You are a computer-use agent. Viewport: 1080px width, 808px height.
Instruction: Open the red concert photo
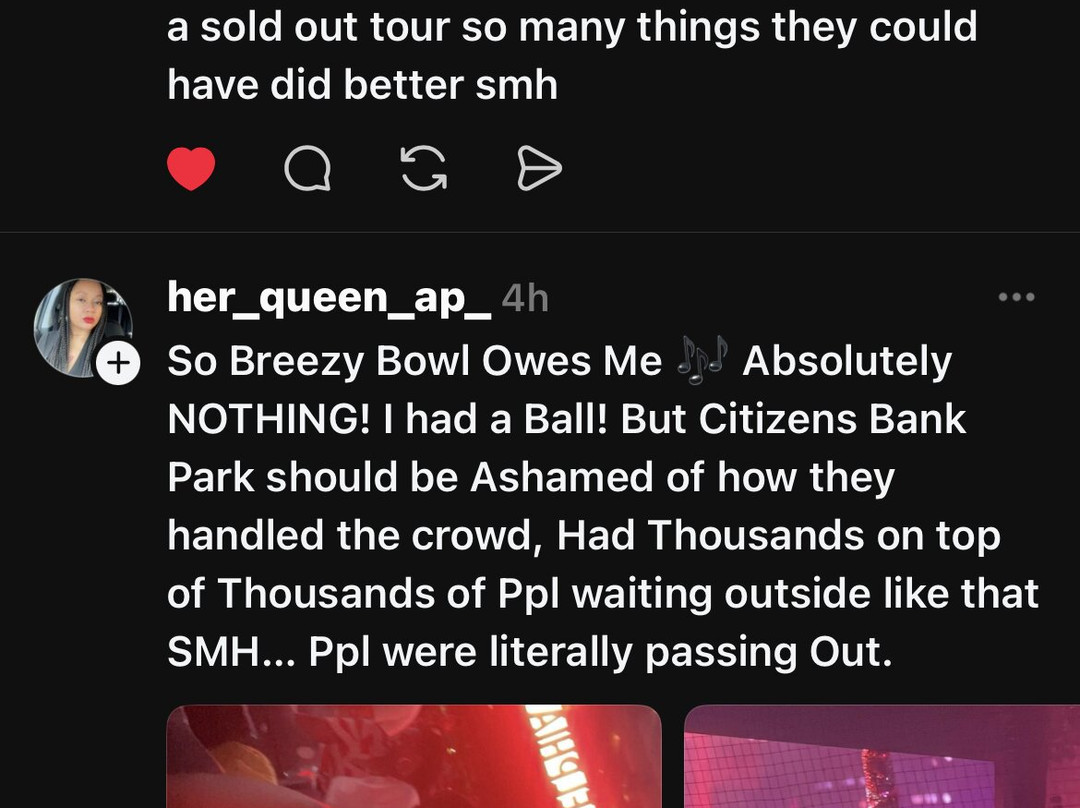(x=414, y=756)
